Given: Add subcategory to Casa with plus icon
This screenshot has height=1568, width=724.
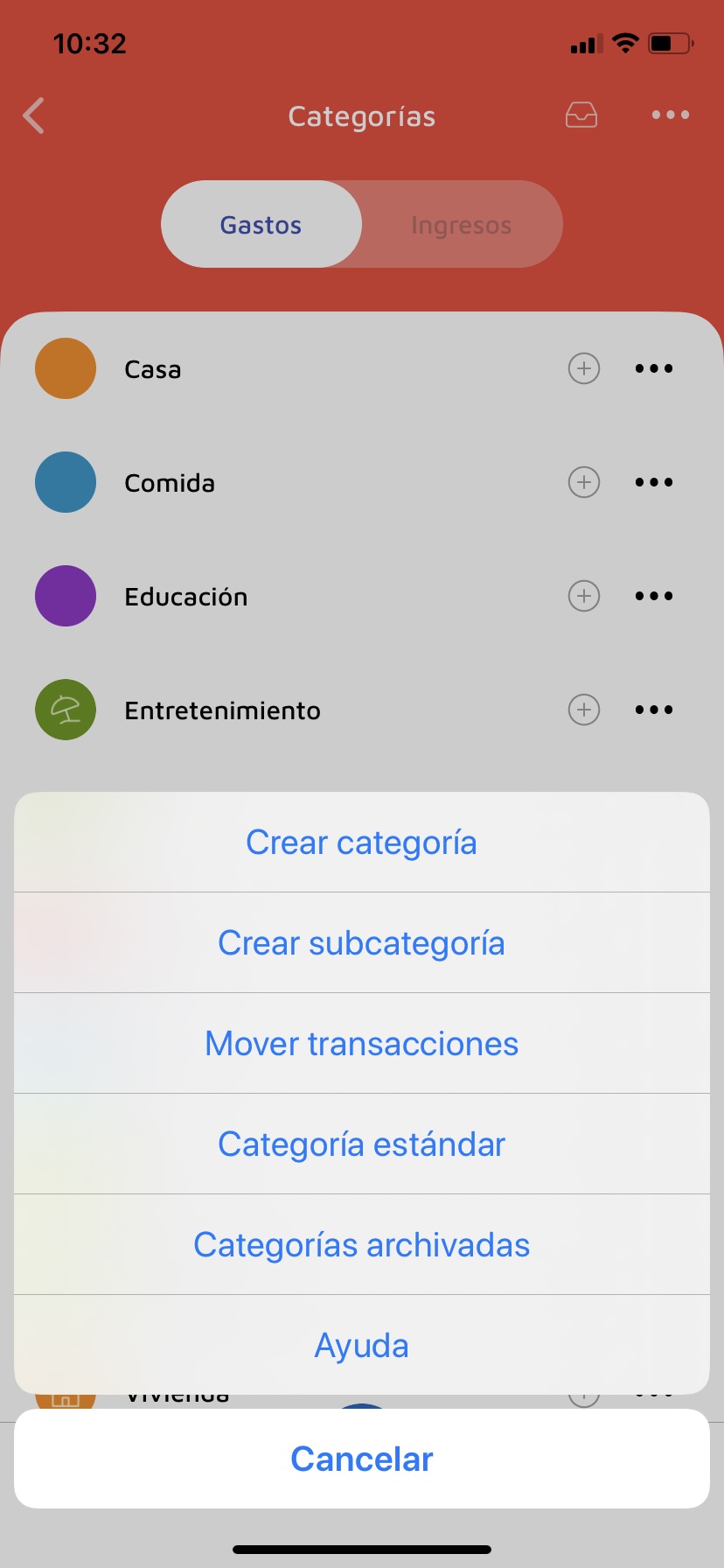Looking at the screenshot, I should coord(584,368).
